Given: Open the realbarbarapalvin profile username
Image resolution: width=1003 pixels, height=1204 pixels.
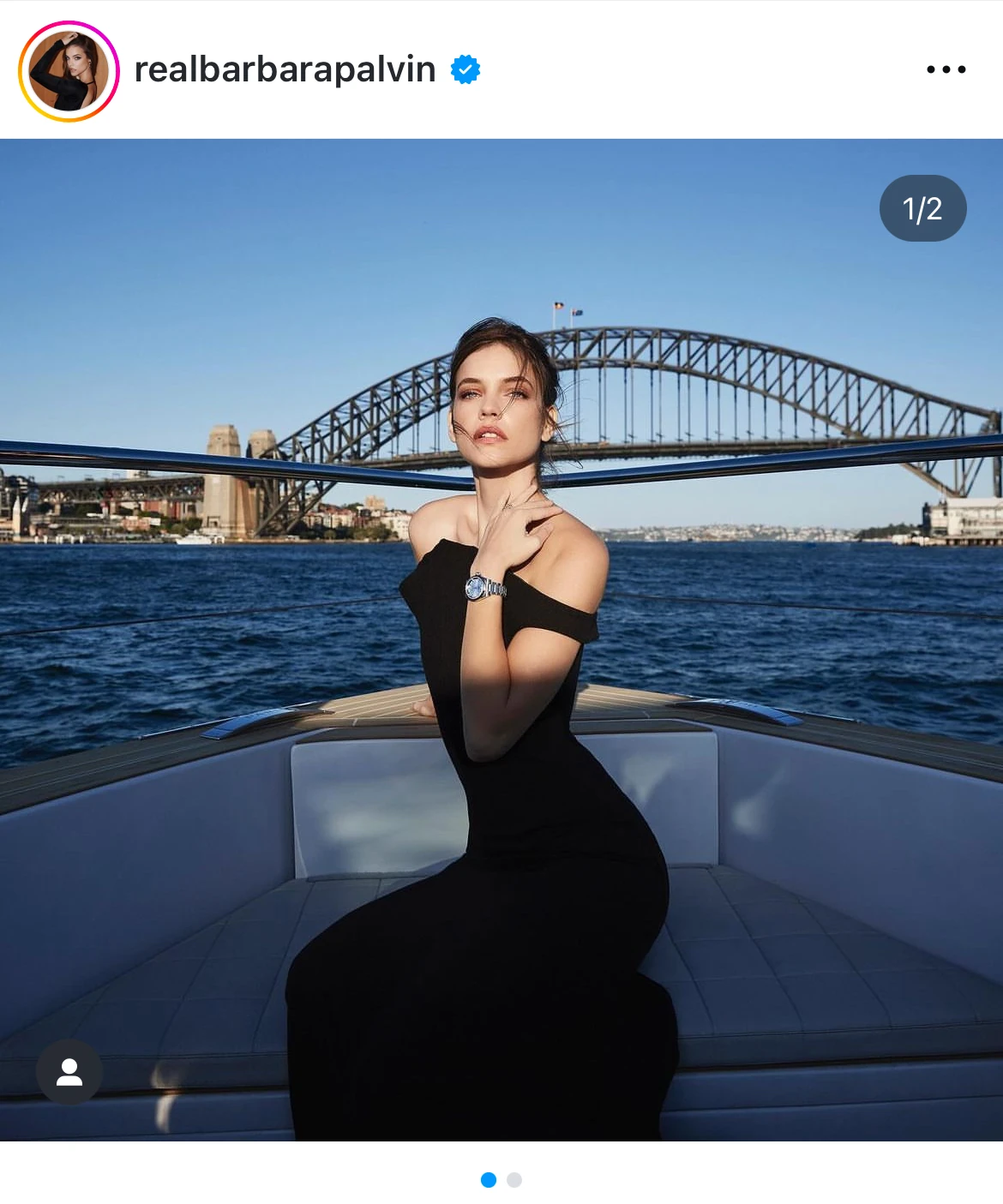Looking at the screenshot, I should click(285, 69).
